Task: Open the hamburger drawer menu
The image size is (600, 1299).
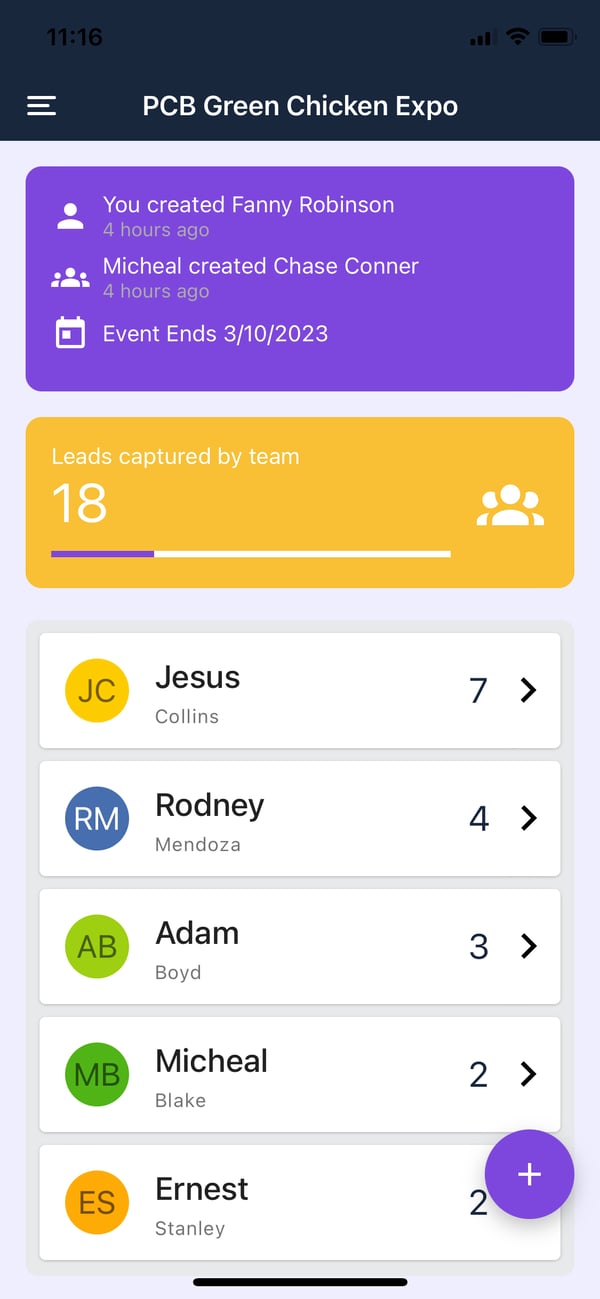Action: (x=42, y=106)
